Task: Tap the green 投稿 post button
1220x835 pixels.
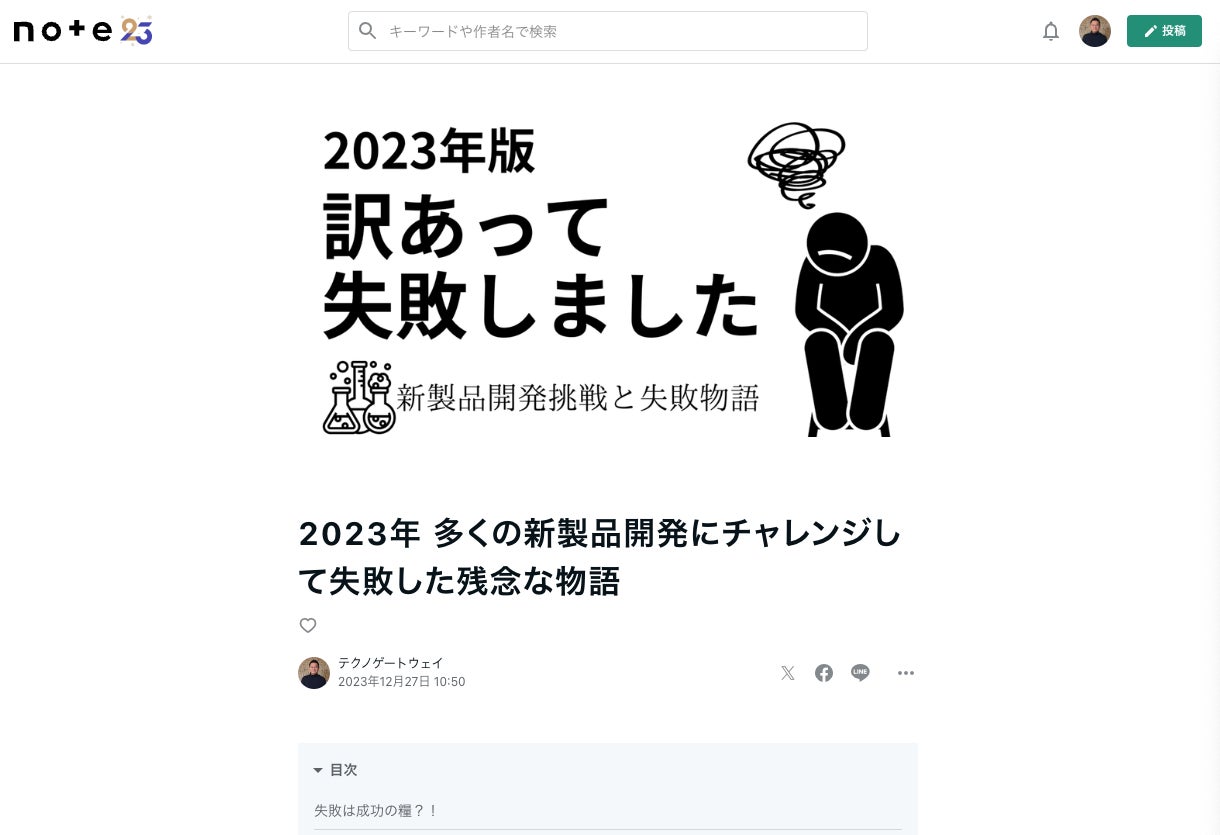Action: [1163, 31]
